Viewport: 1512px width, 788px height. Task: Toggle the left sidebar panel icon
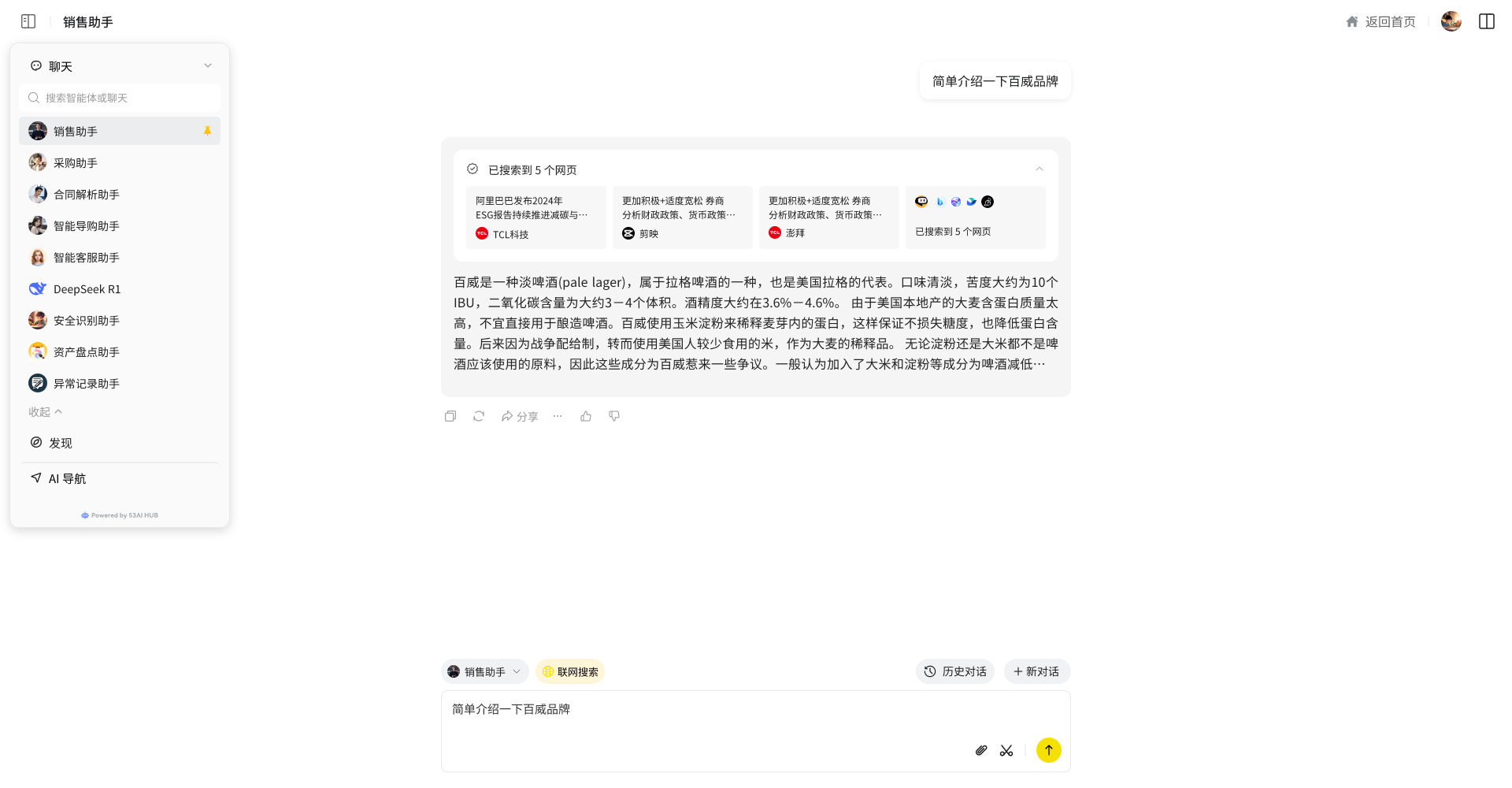(x=28, y=21)
